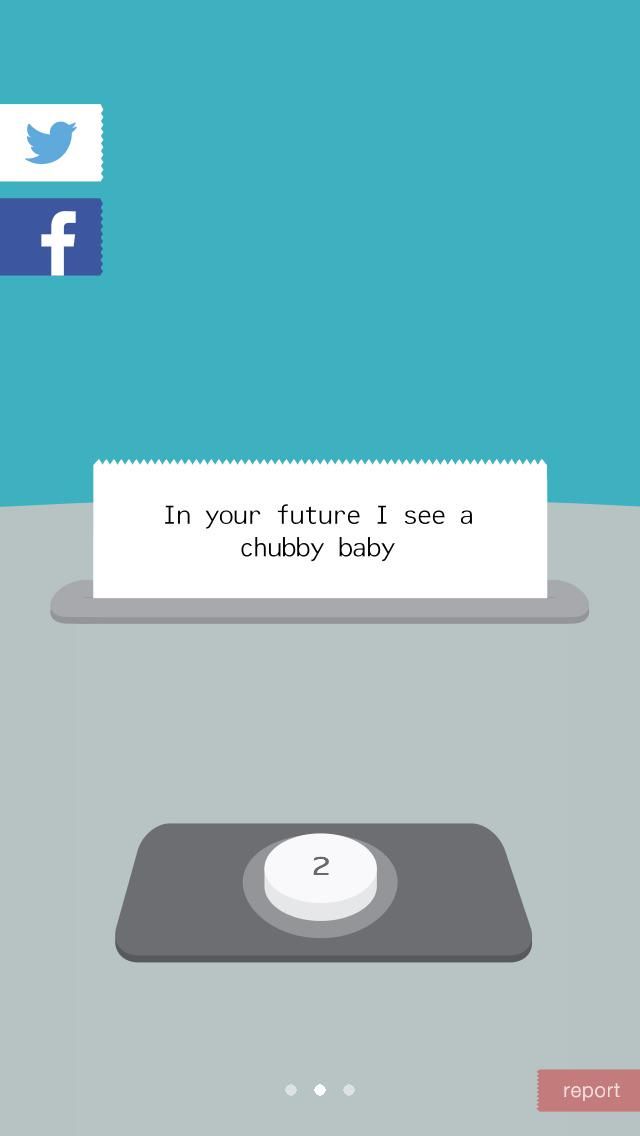Go to the first page dot
The image size is (640, 1136).
tap(291, 1090)
